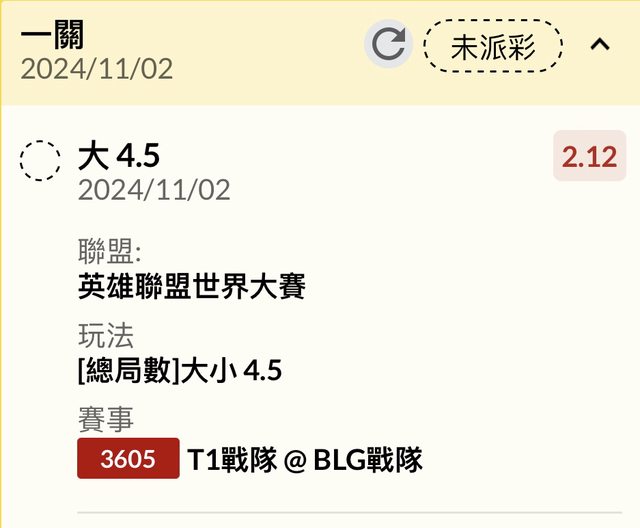Refresh the bet slip status
The height and width of the screenshot is (528, 640).
pyautogui.click(x=388, y=46)
